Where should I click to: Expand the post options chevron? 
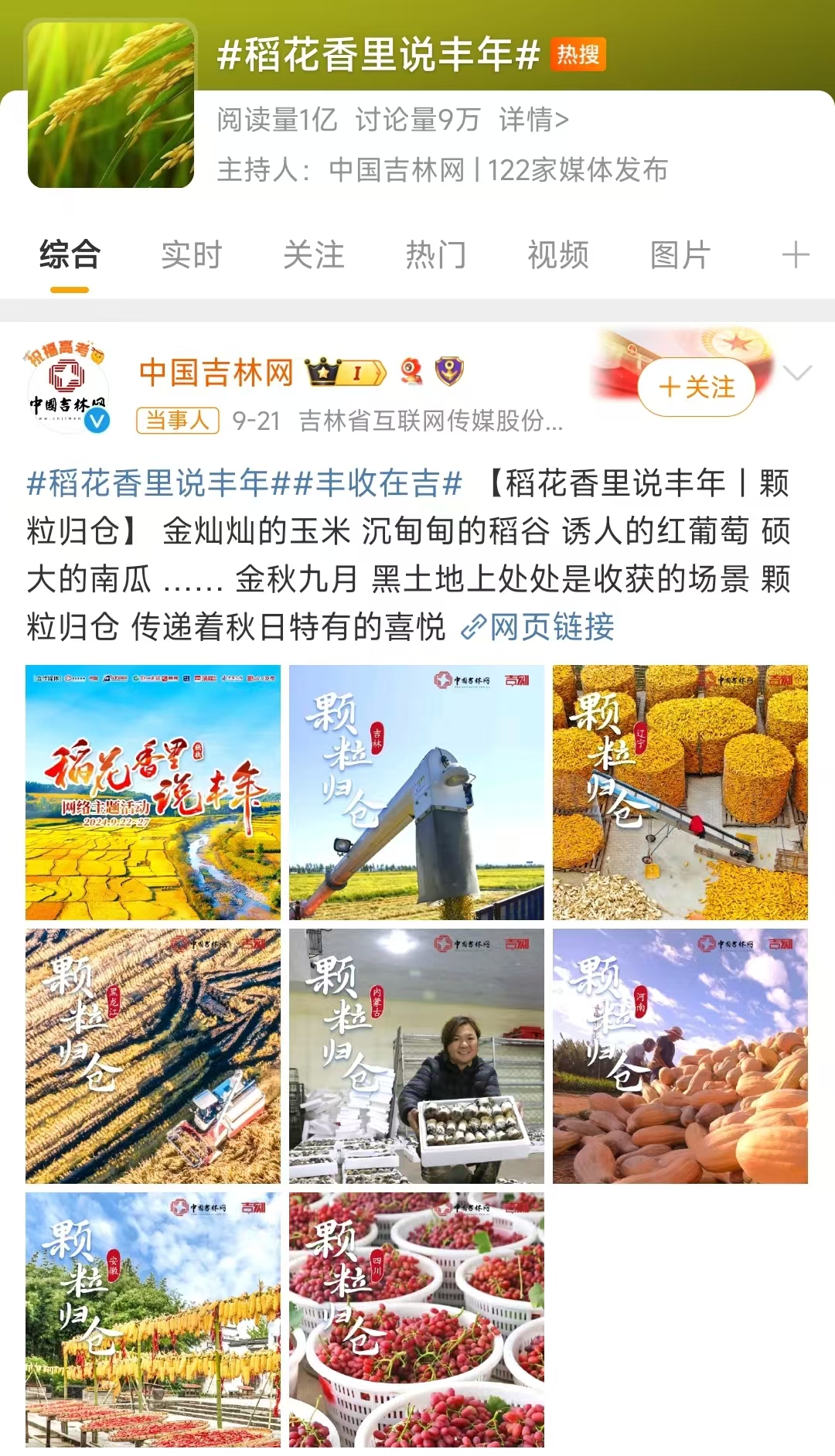(797, 373)
